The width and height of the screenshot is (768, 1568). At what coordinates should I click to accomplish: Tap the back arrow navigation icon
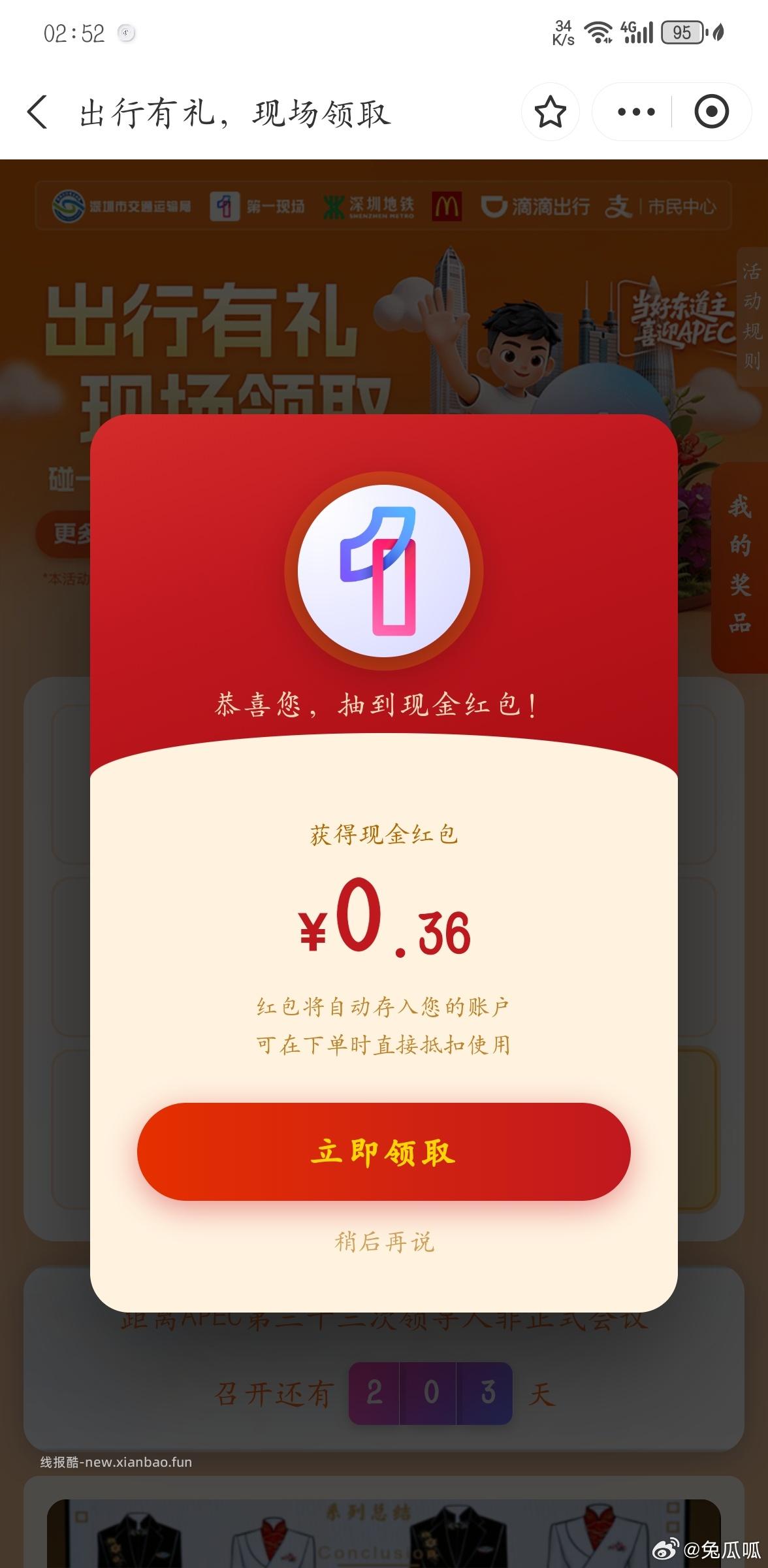pos(37,111)
